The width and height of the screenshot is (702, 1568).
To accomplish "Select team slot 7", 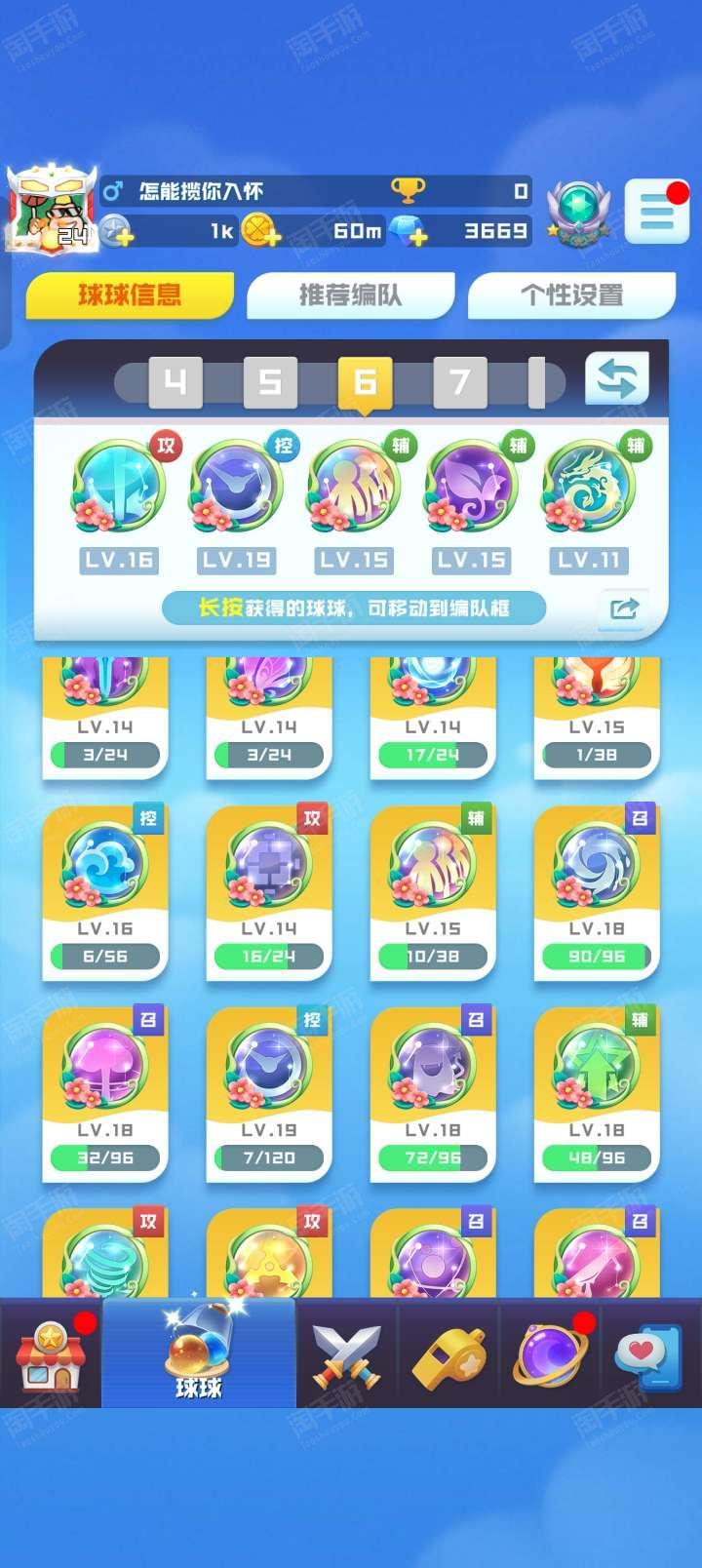I will (460, 382).
